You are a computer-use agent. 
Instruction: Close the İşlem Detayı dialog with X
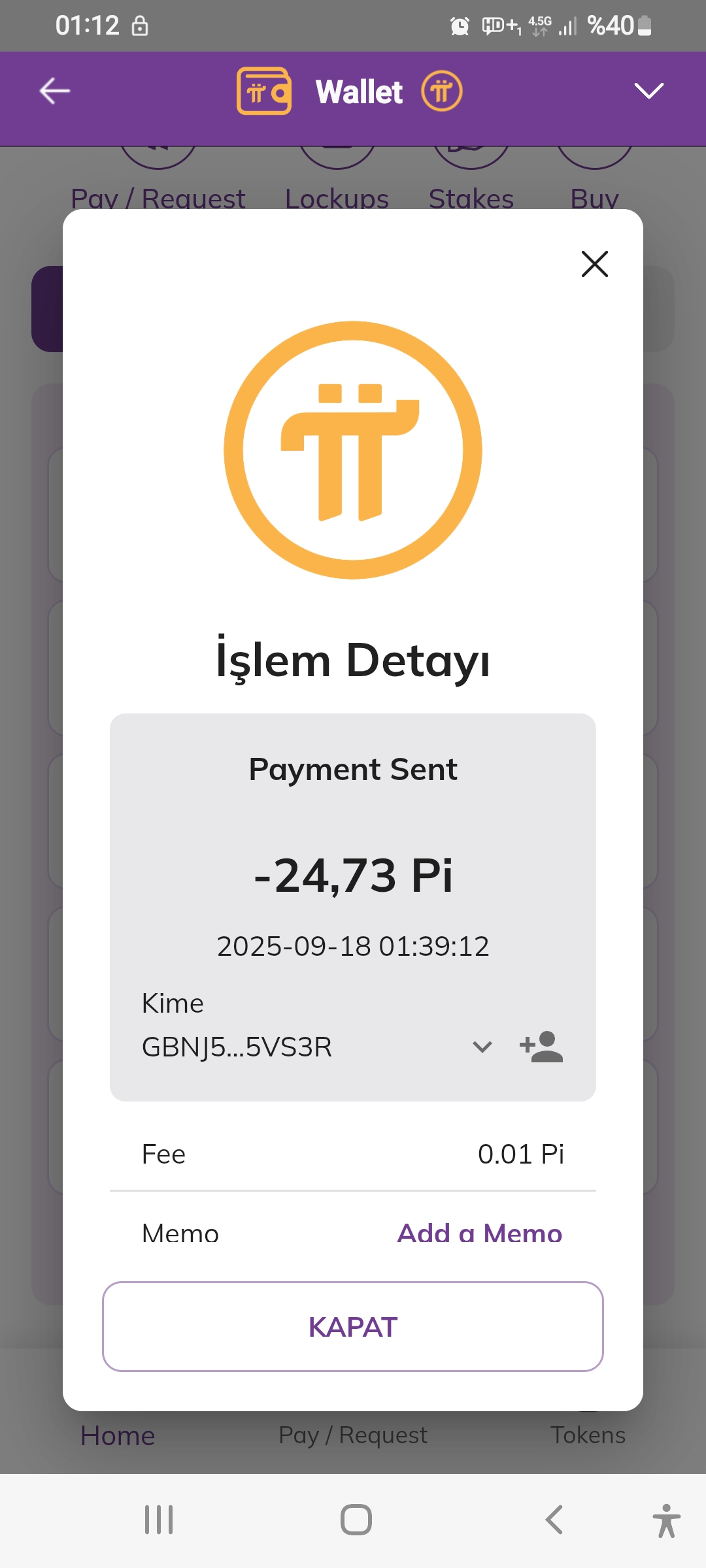(594, 264)
